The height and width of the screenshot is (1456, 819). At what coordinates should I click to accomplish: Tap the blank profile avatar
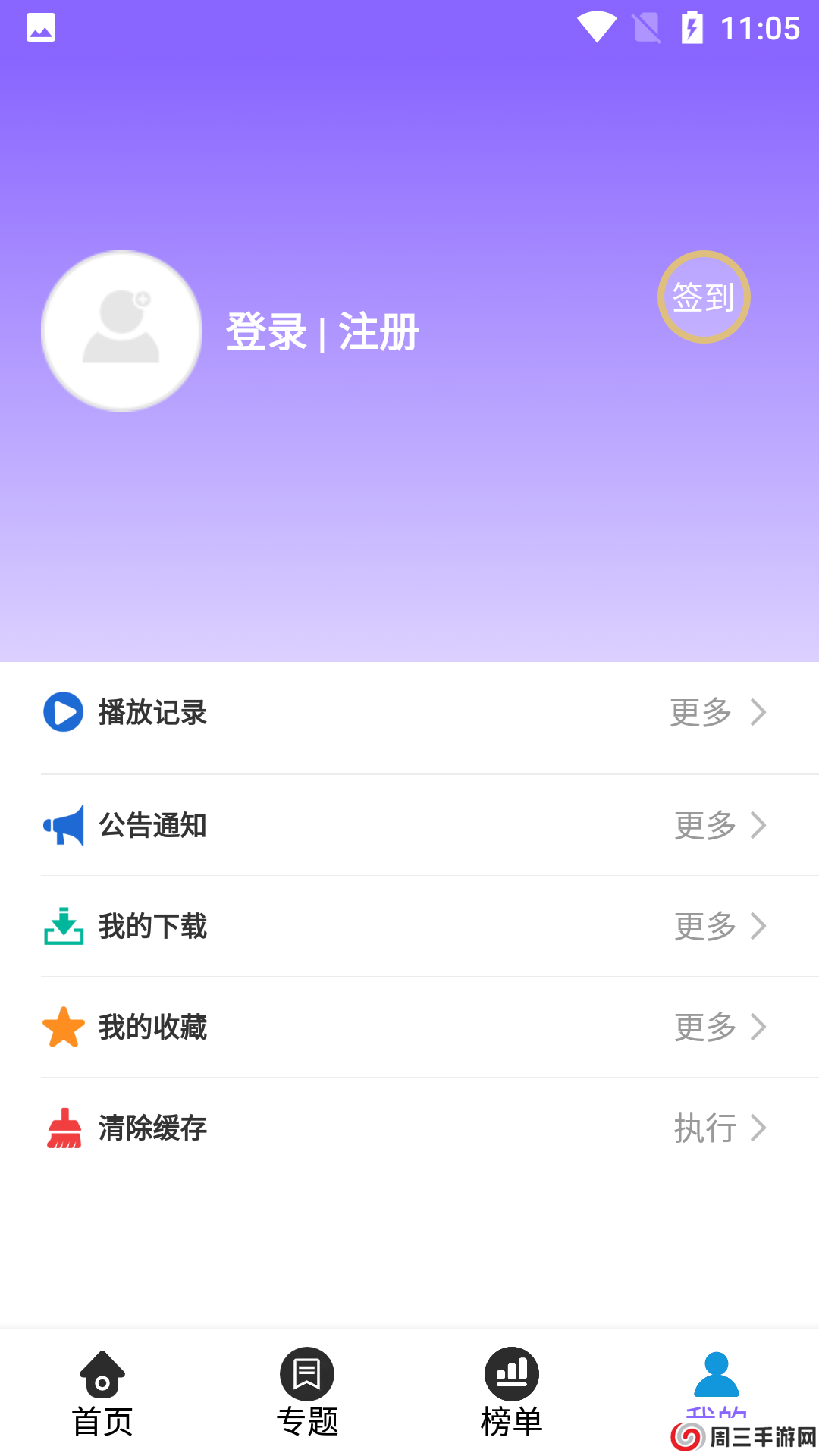click(121, 331)
